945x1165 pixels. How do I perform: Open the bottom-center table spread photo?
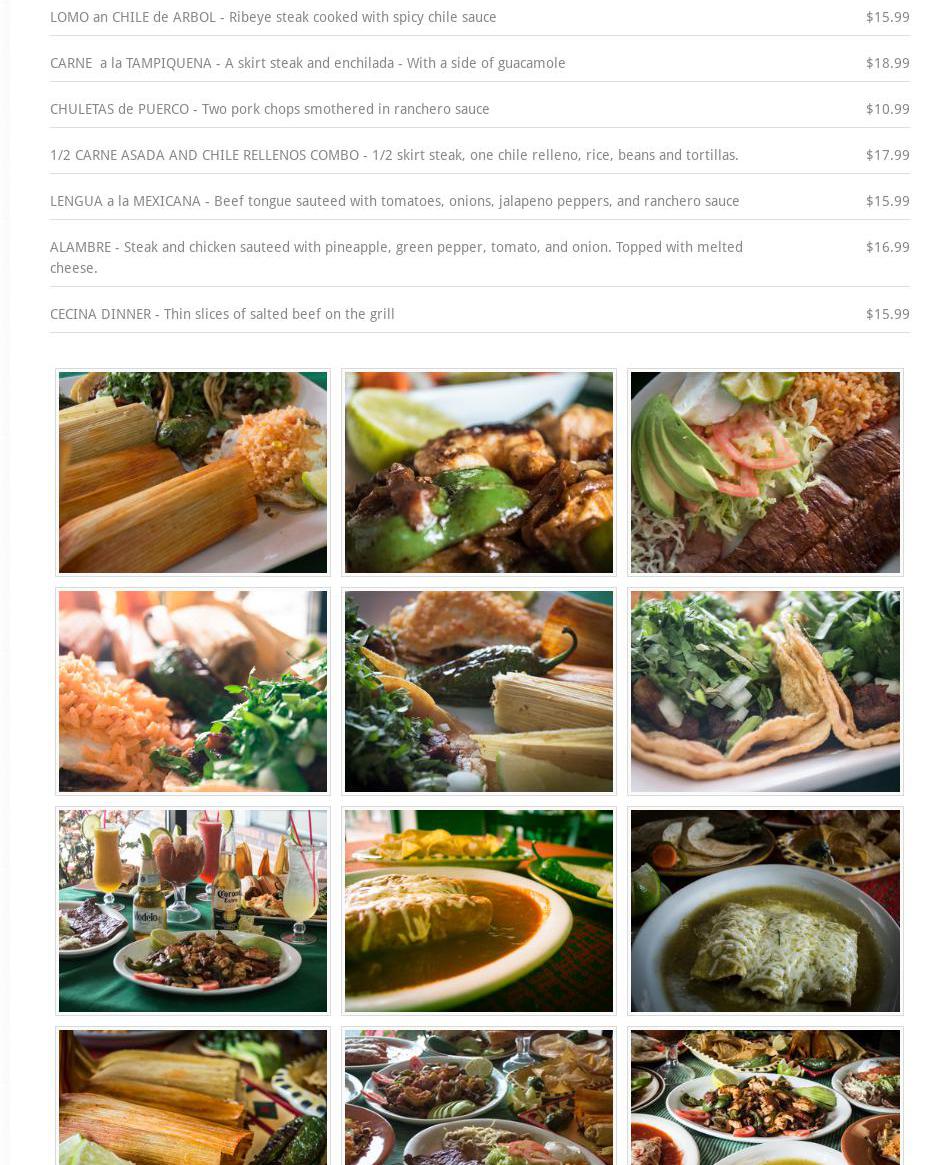pos(479,1097)
